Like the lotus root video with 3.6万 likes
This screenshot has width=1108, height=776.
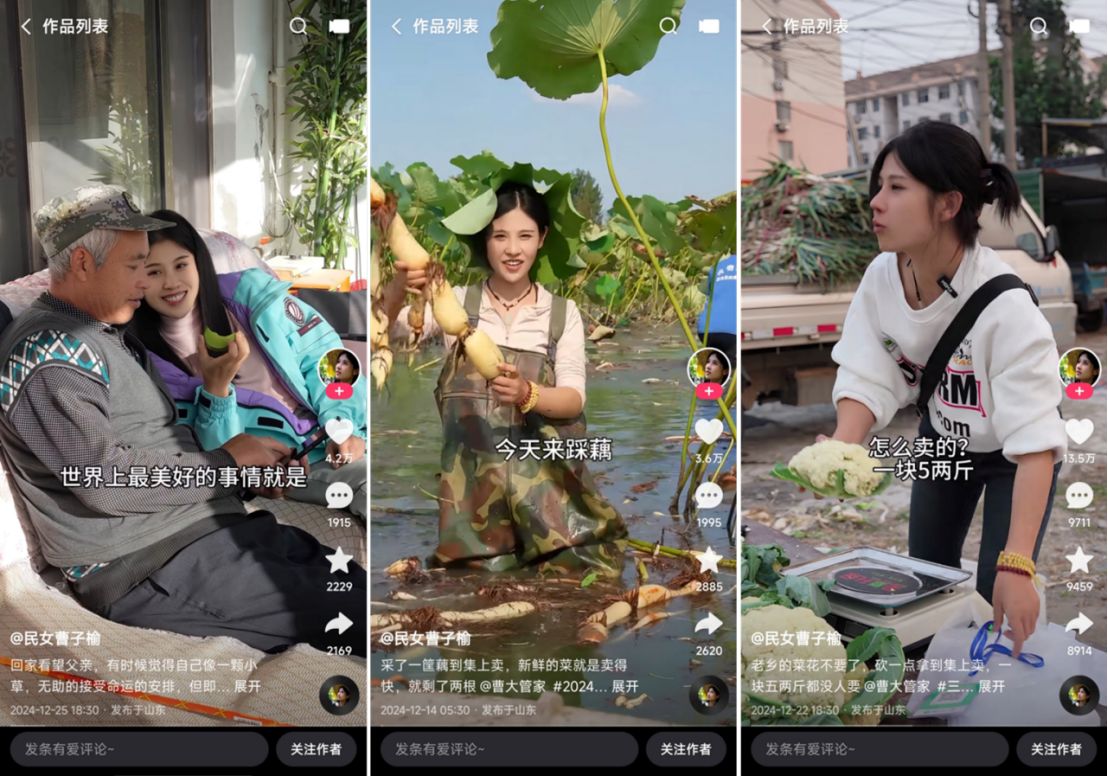point(709,431)
